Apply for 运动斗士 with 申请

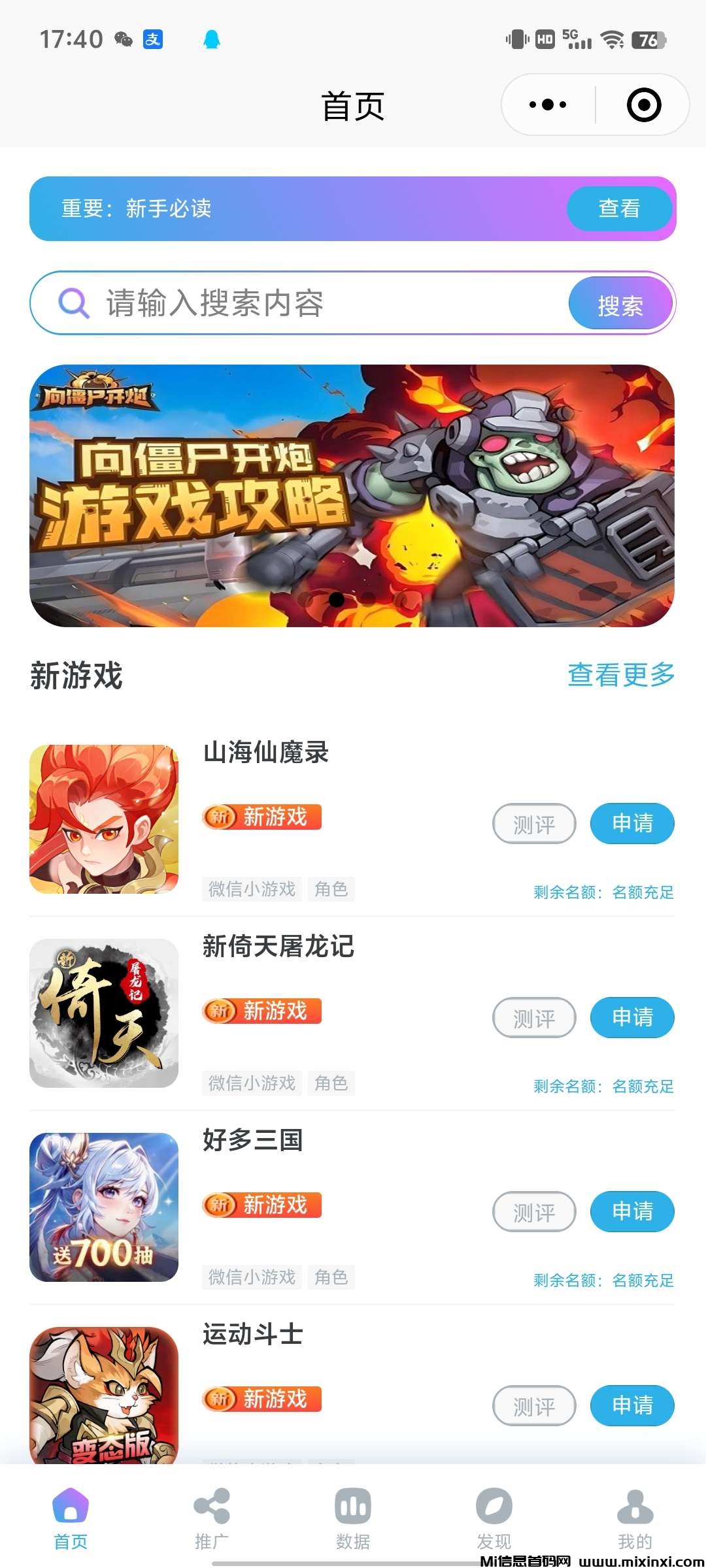point(632,1405)
